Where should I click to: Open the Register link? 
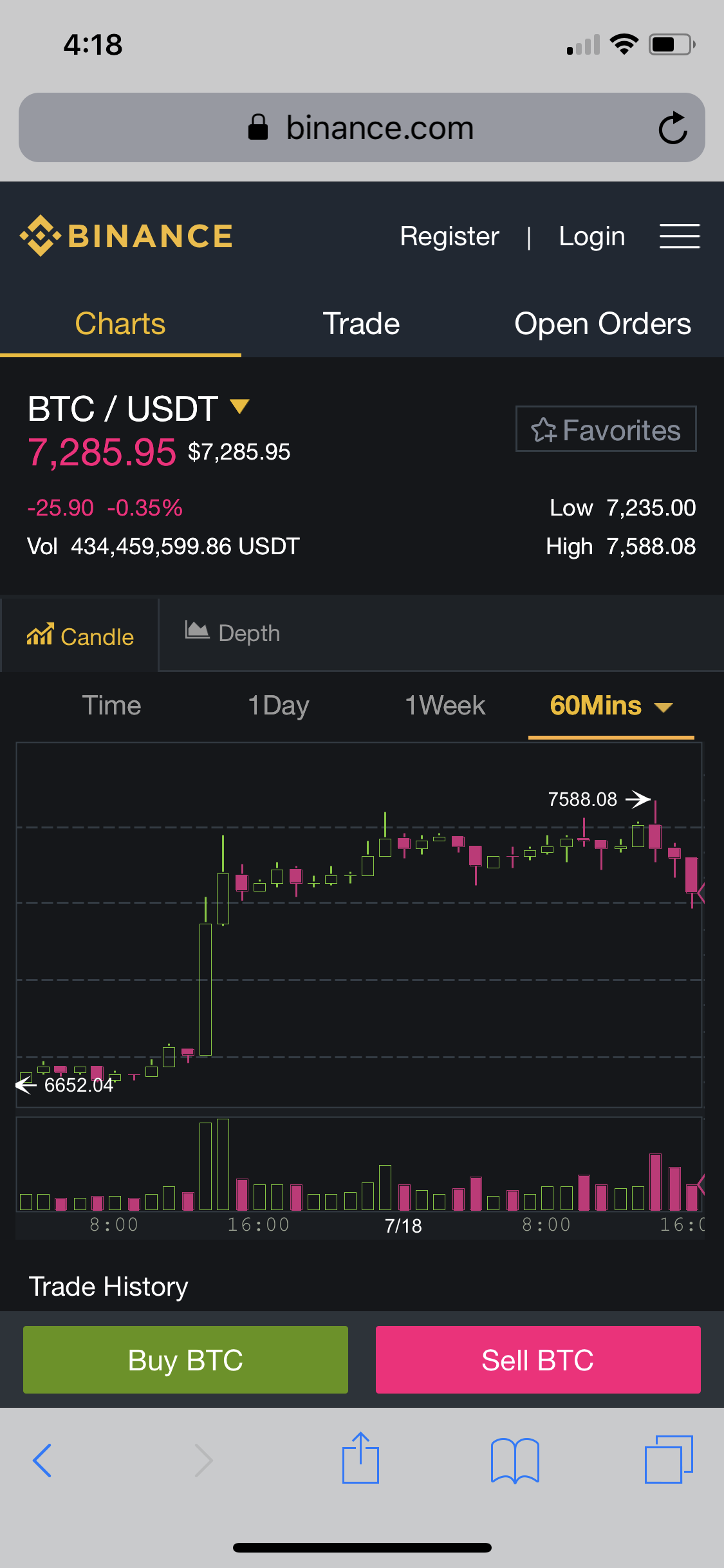click(449, 236)
